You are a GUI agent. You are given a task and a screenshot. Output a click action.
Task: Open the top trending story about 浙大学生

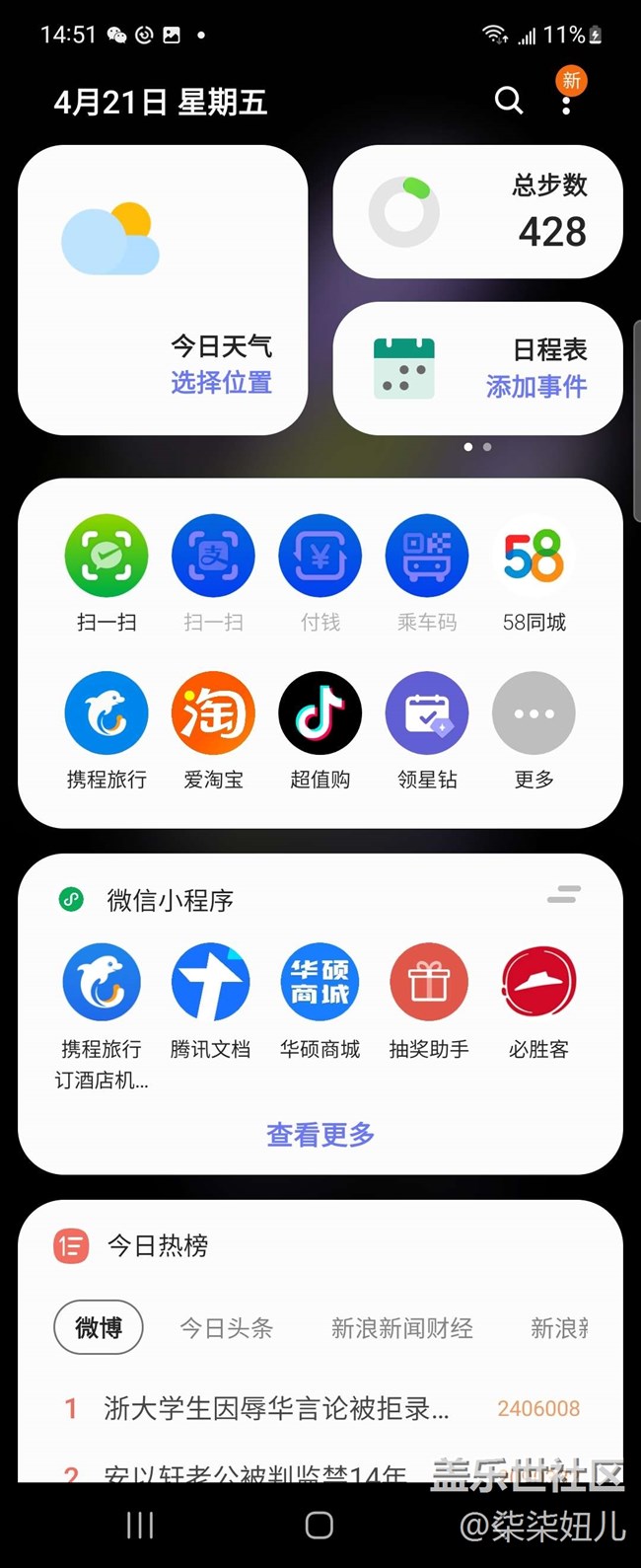(x=276, y=1408)
